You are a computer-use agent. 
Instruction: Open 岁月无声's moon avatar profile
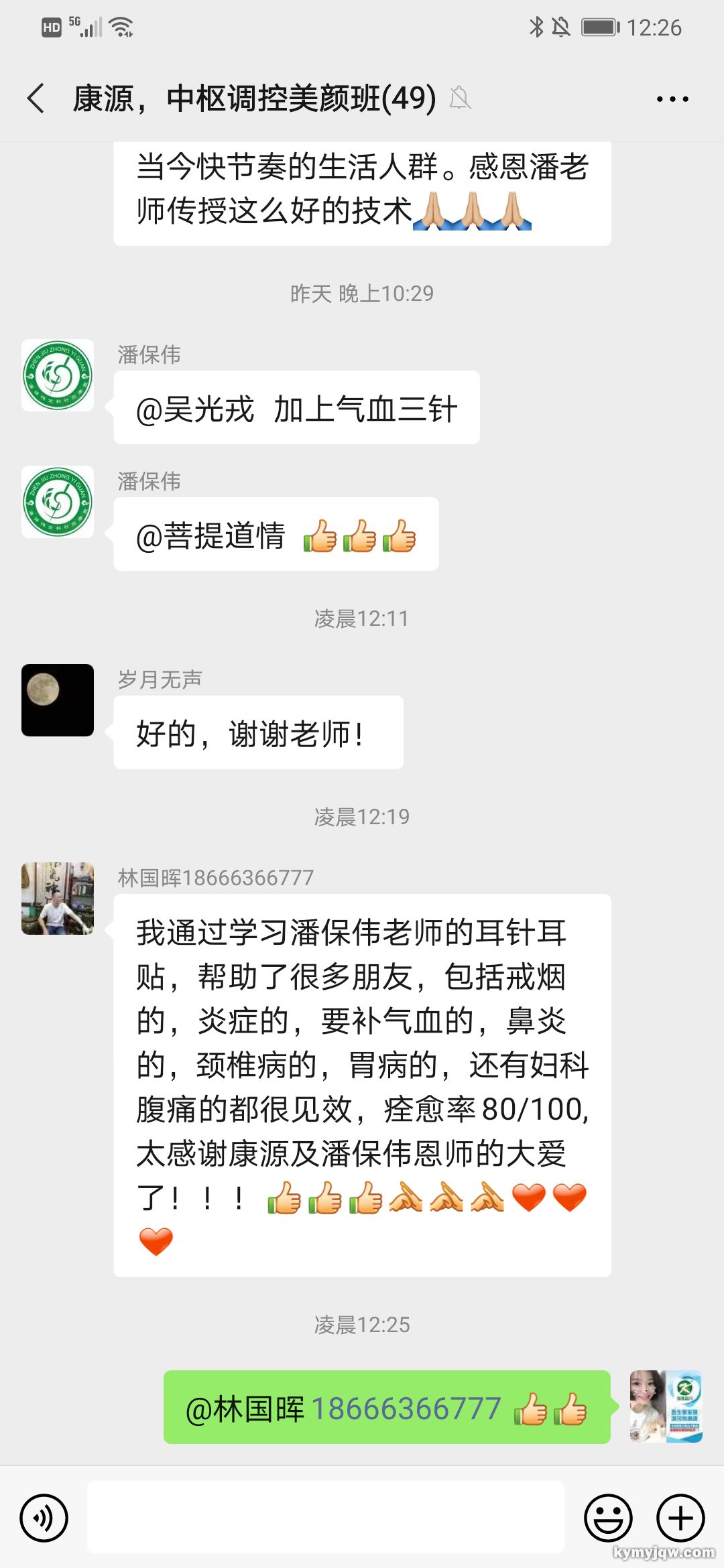point(58,700)
